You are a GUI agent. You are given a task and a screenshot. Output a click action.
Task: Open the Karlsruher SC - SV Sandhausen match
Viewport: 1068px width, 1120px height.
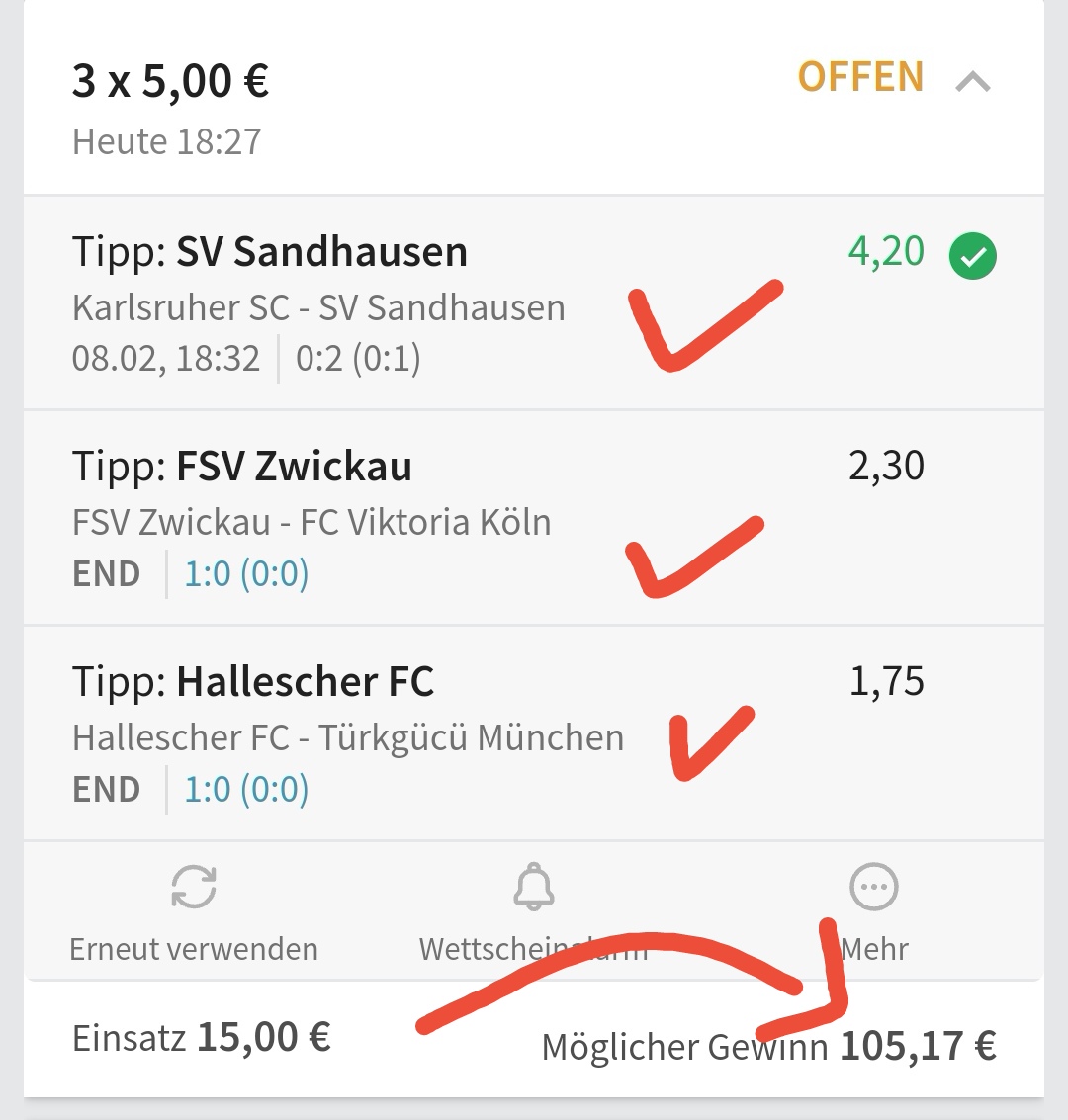[318, 307]
